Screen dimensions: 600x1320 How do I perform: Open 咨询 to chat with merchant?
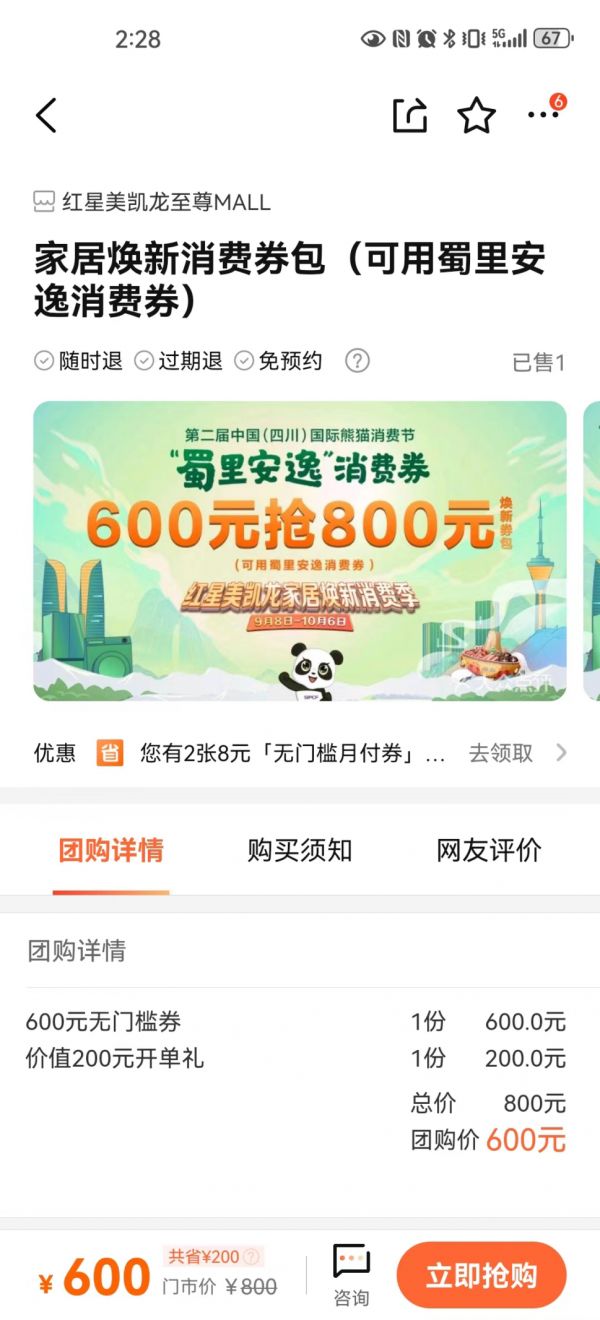(351, 1275)
